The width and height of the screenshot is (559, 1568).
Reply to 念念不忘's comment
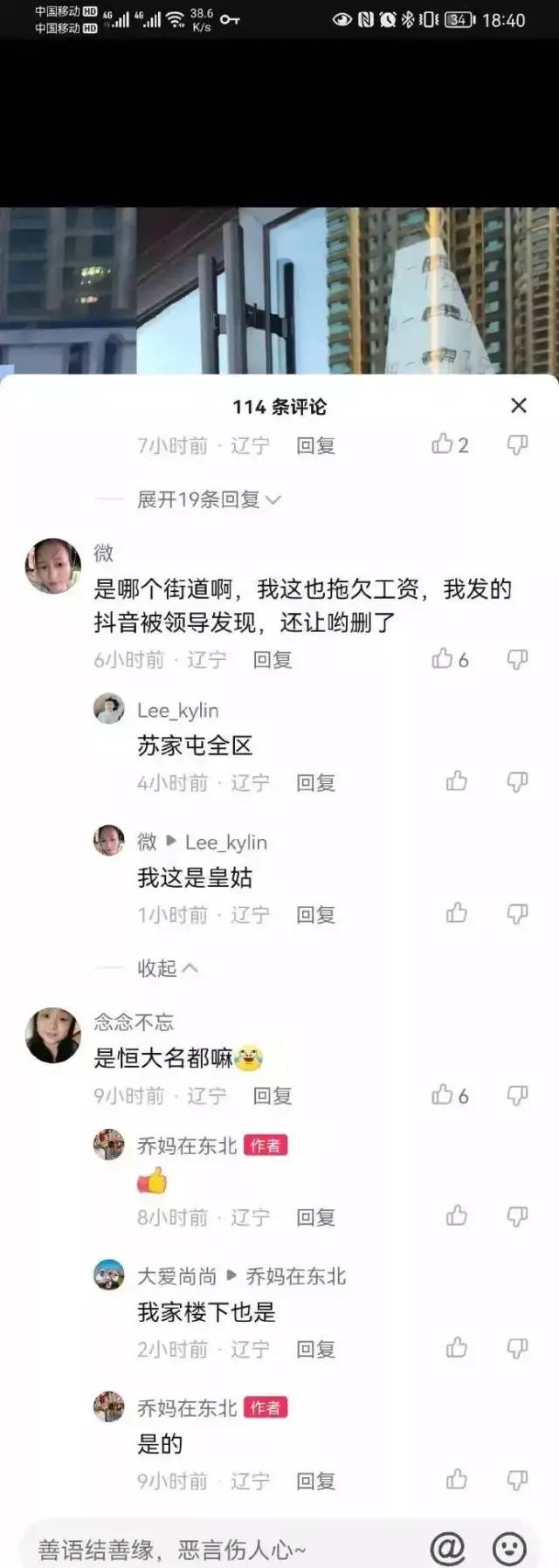[x=272, y=1096]
